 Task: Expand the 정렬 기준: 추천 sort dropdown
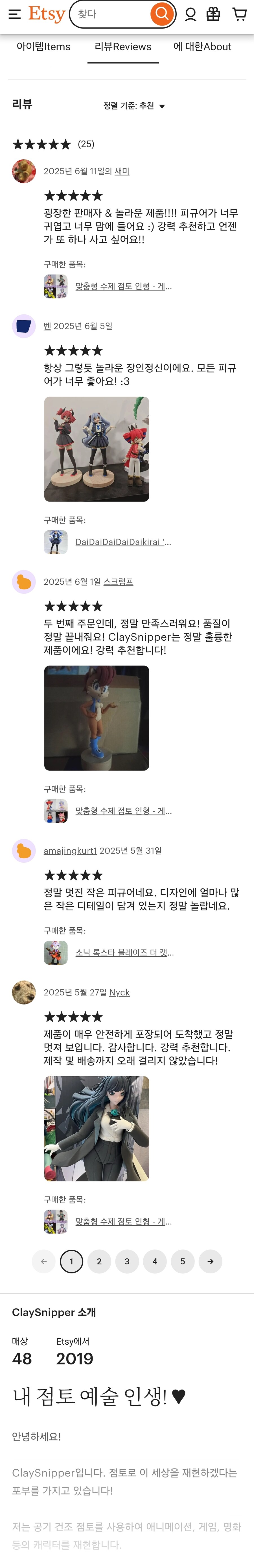tap(134, 106)
